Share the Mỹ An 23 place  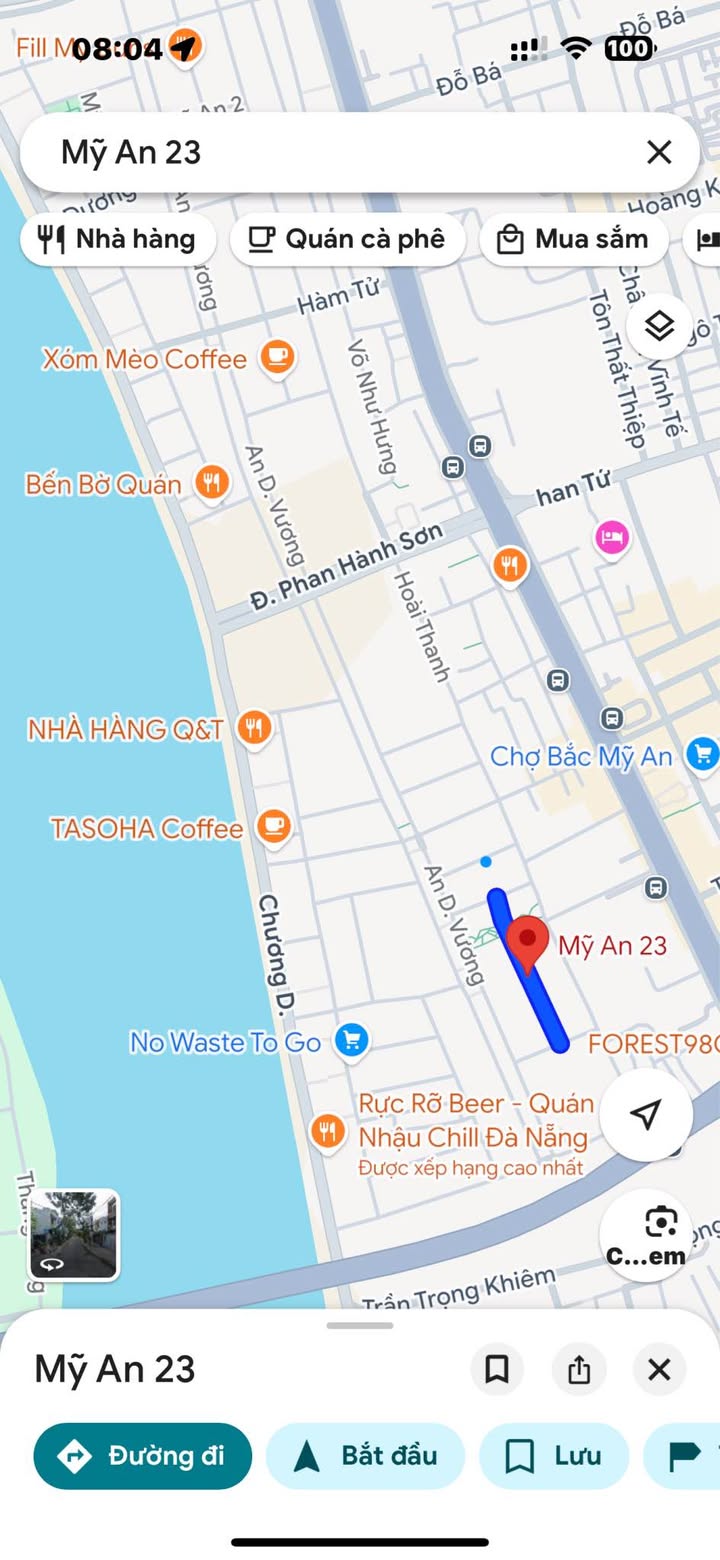pyautogui.click(x=579, y=1369)
